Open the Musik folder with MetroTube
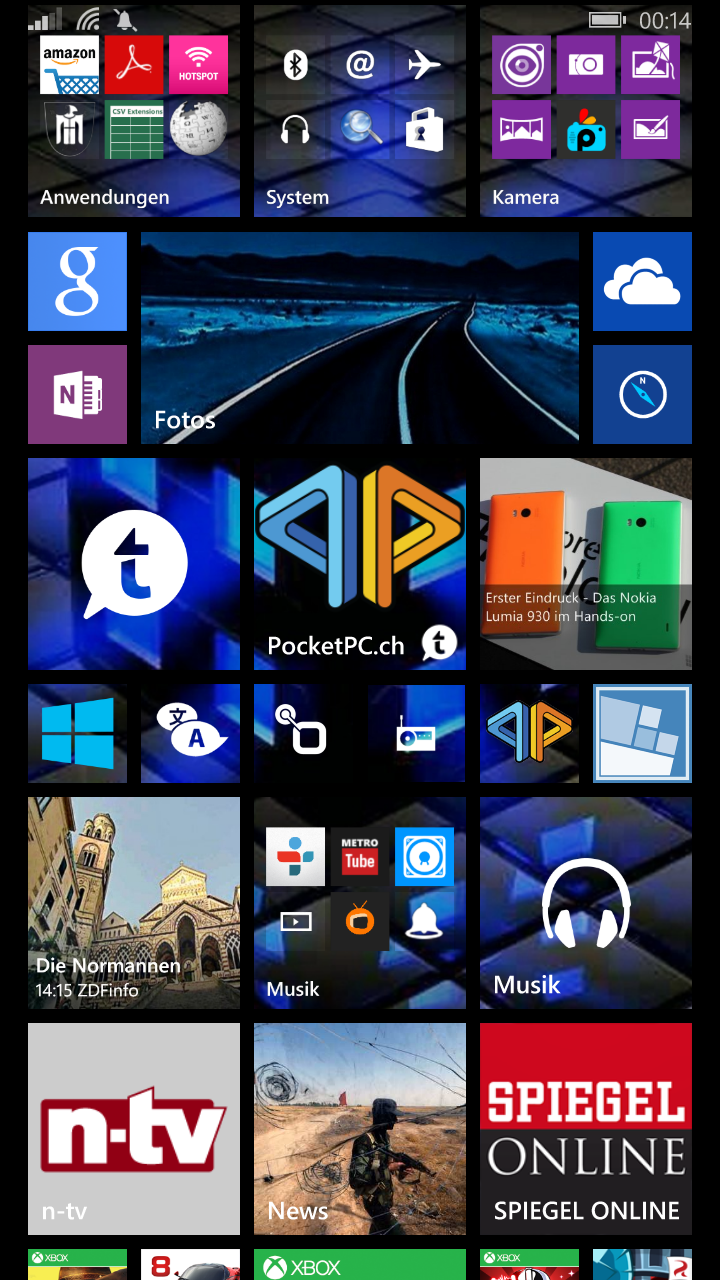The height and width of the screenshot is (1280, 720). 360,903
